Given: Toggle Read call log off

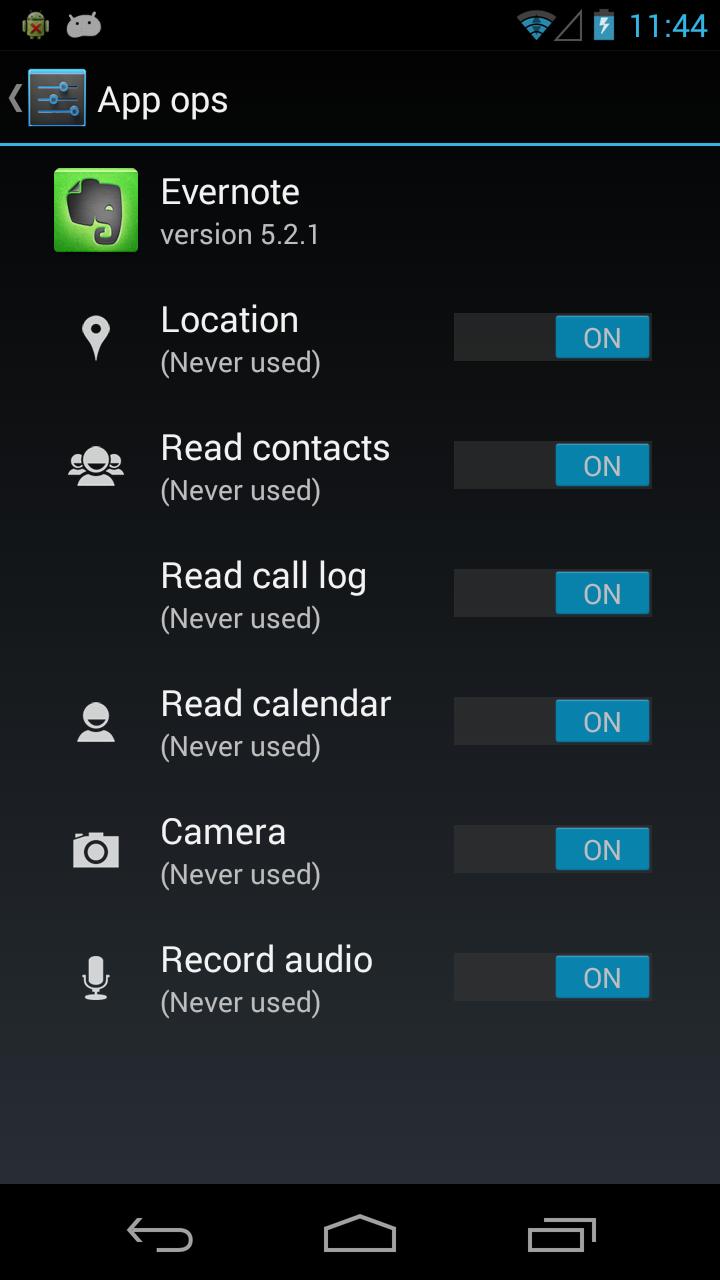Looking at the screenshot, I should (552, 594).
